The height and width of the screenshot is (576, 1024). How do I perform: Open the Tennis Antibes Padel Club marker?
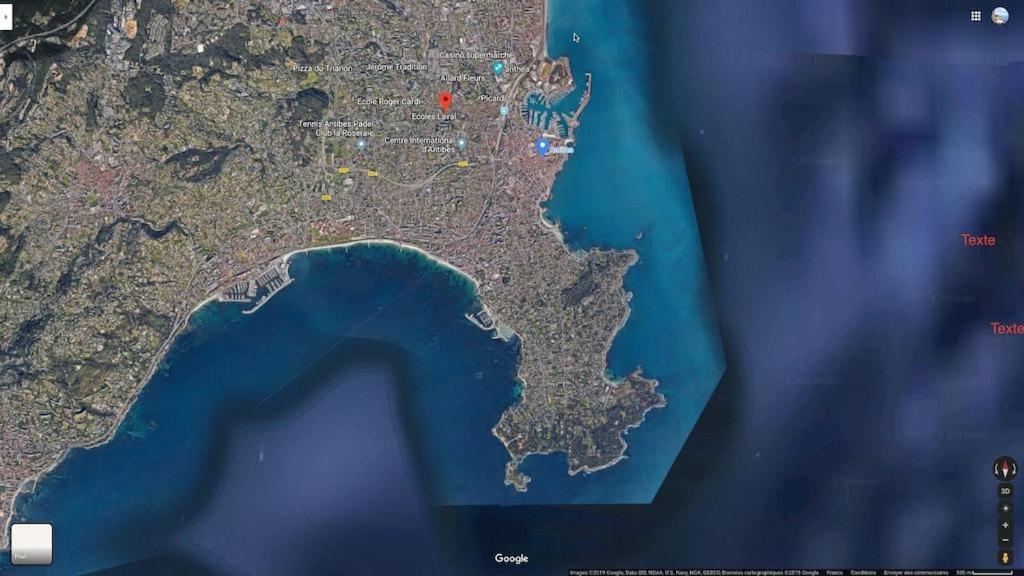[x=361, y=143]
